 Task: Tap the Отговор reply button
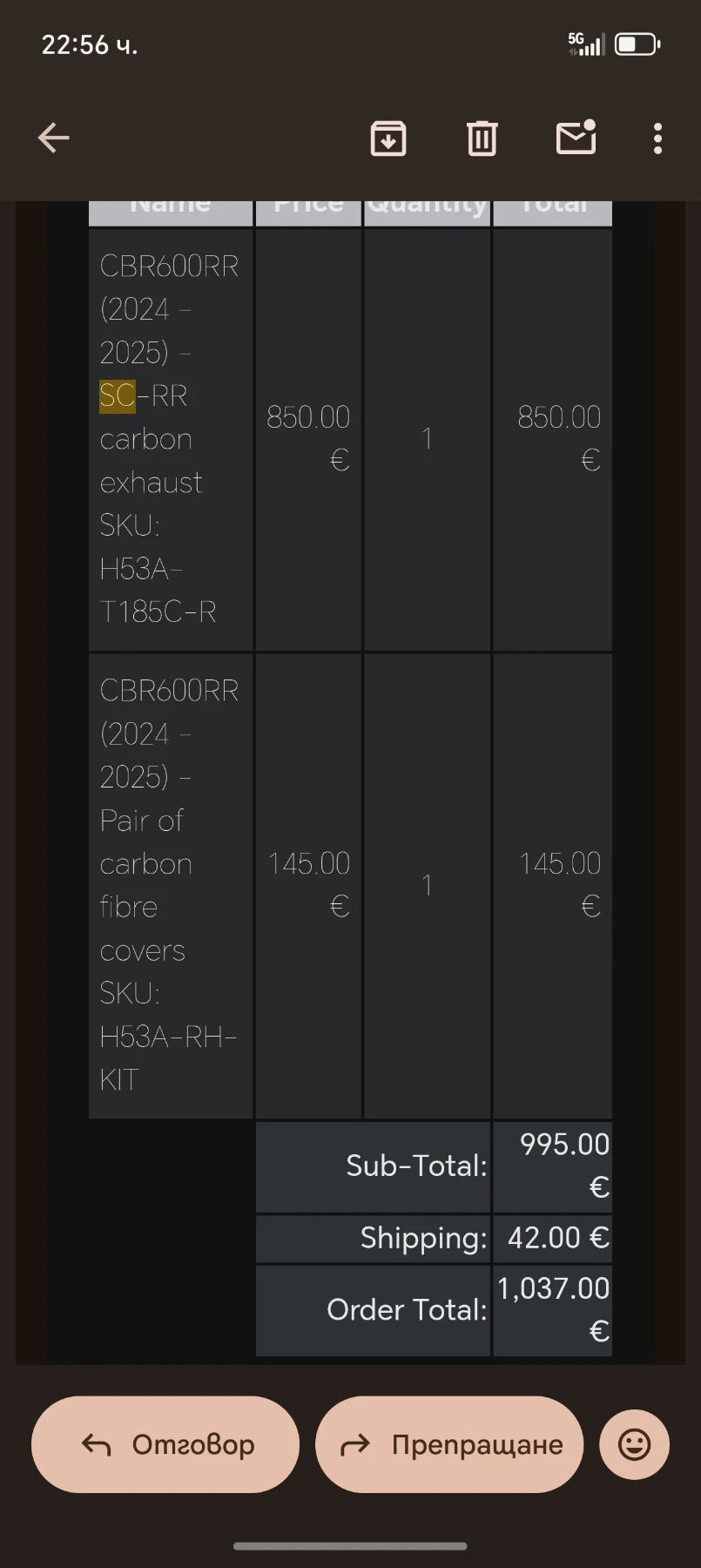pyautogui.click(x=165, y=1444)
